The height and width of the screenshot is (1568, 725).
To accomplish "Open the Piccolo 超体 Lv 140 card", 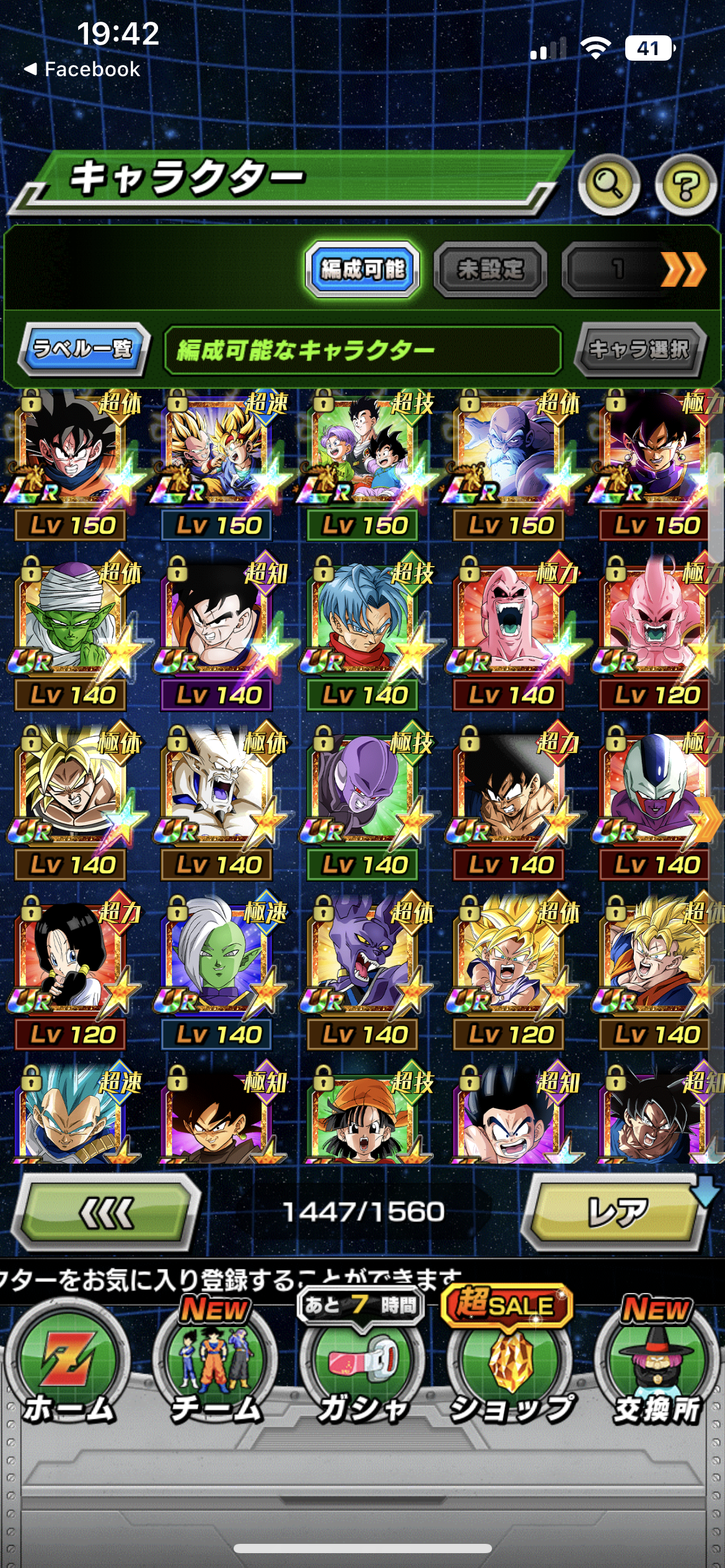I will pos(72,630).
